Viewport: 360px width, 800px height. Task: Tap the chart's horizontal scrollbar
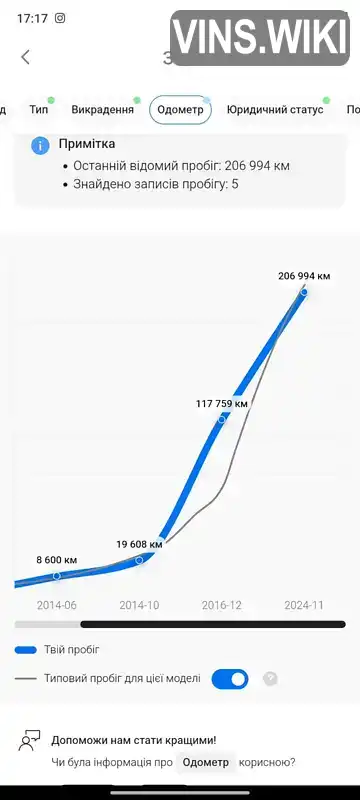[180, 624]
